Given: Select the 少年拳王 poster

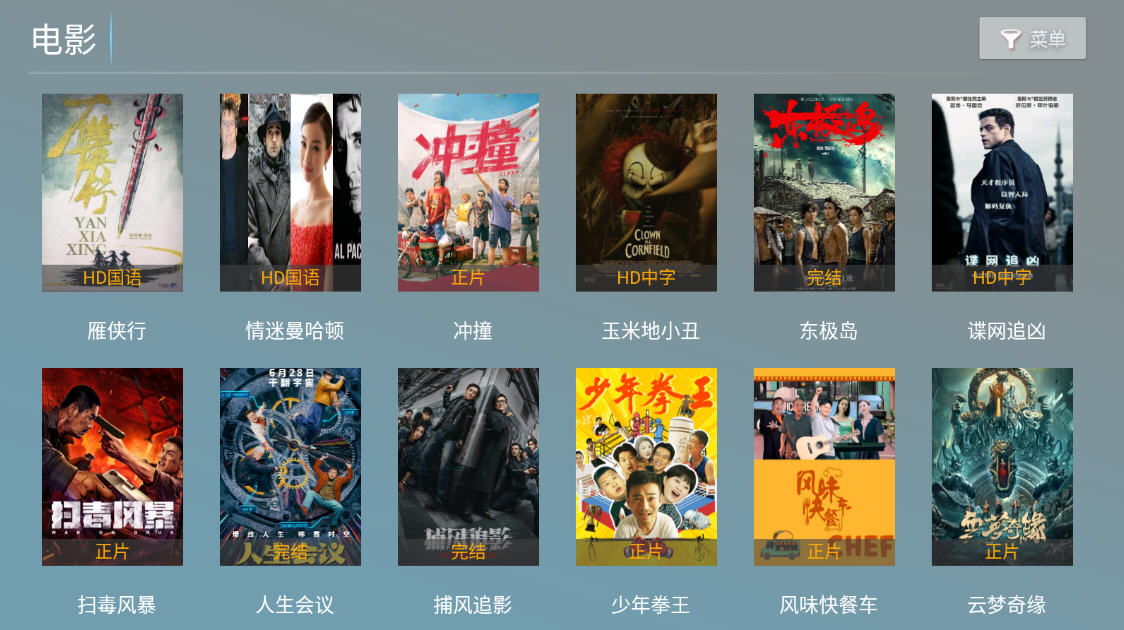Looking at the screenshot, I should click(646, 467).
